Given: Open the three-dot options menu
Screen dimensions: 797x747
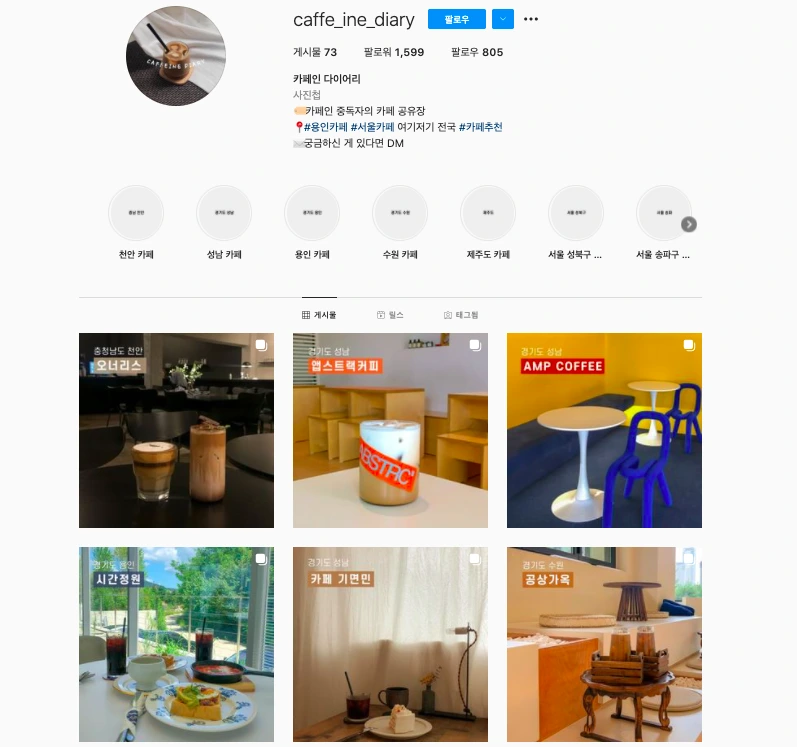Looking at the screenshot, I should coord(531,19).
